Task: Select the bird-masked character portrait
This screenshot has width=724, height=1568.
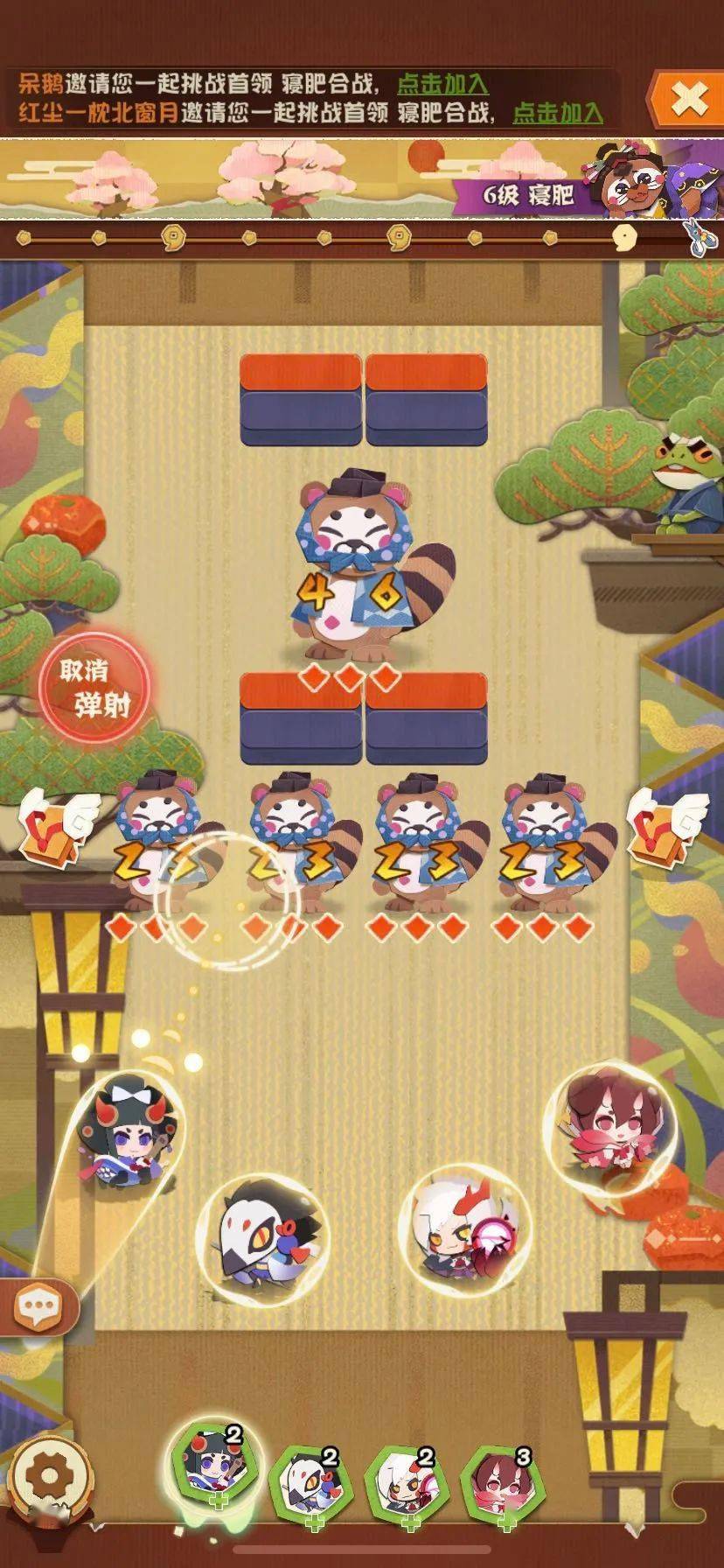Action: point(310,1481)
